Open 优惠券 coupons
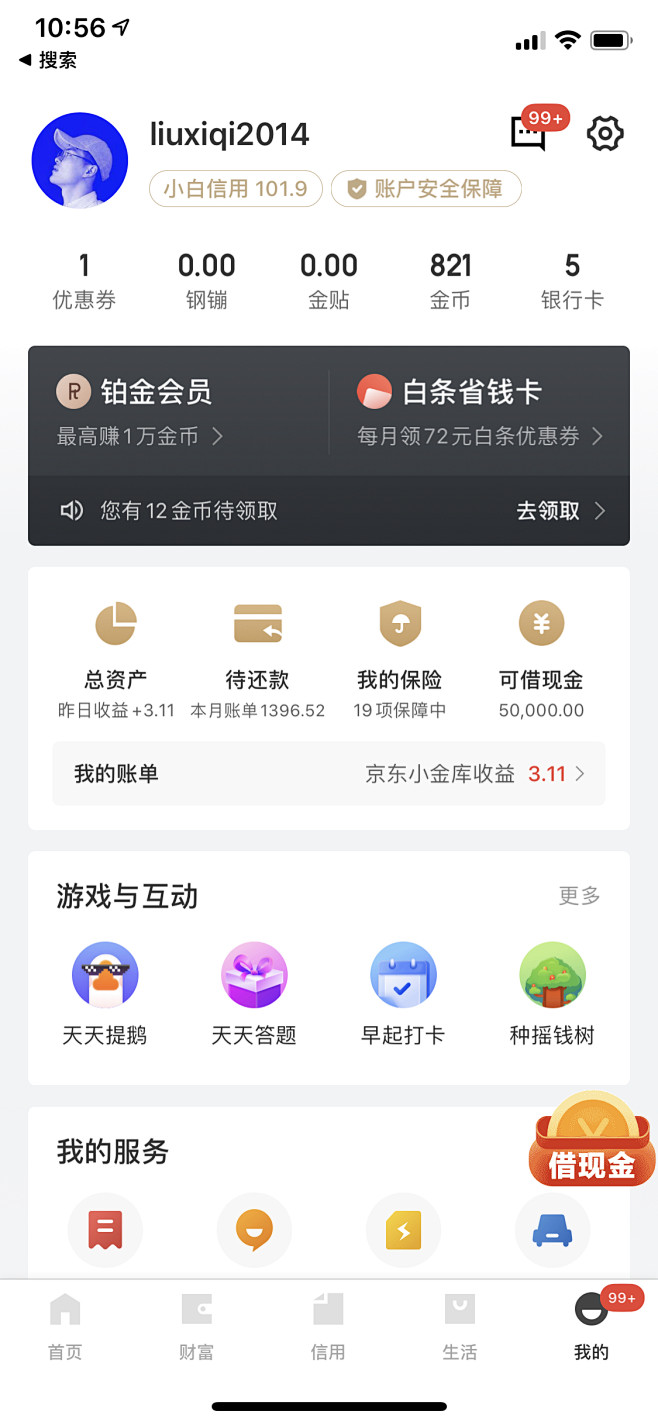 (84, 281)
